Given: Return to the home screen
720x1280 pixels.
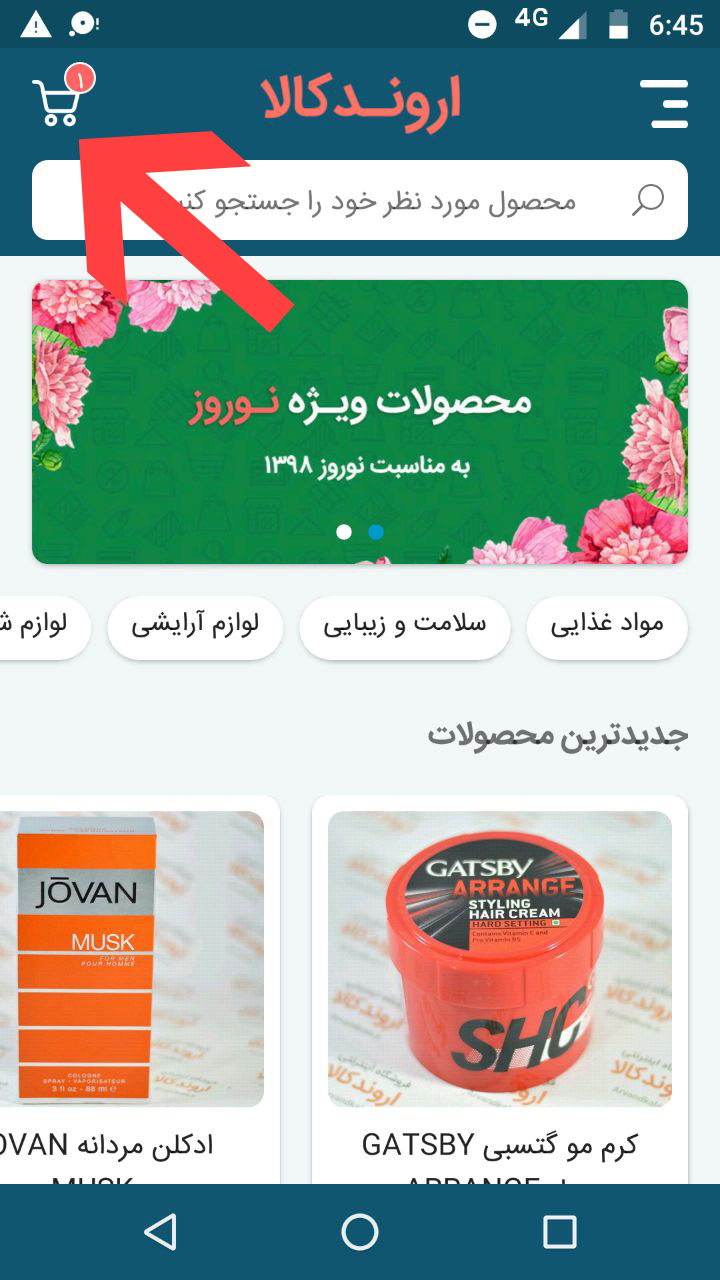Looking at the screenshot, I should coord(360,1232).
